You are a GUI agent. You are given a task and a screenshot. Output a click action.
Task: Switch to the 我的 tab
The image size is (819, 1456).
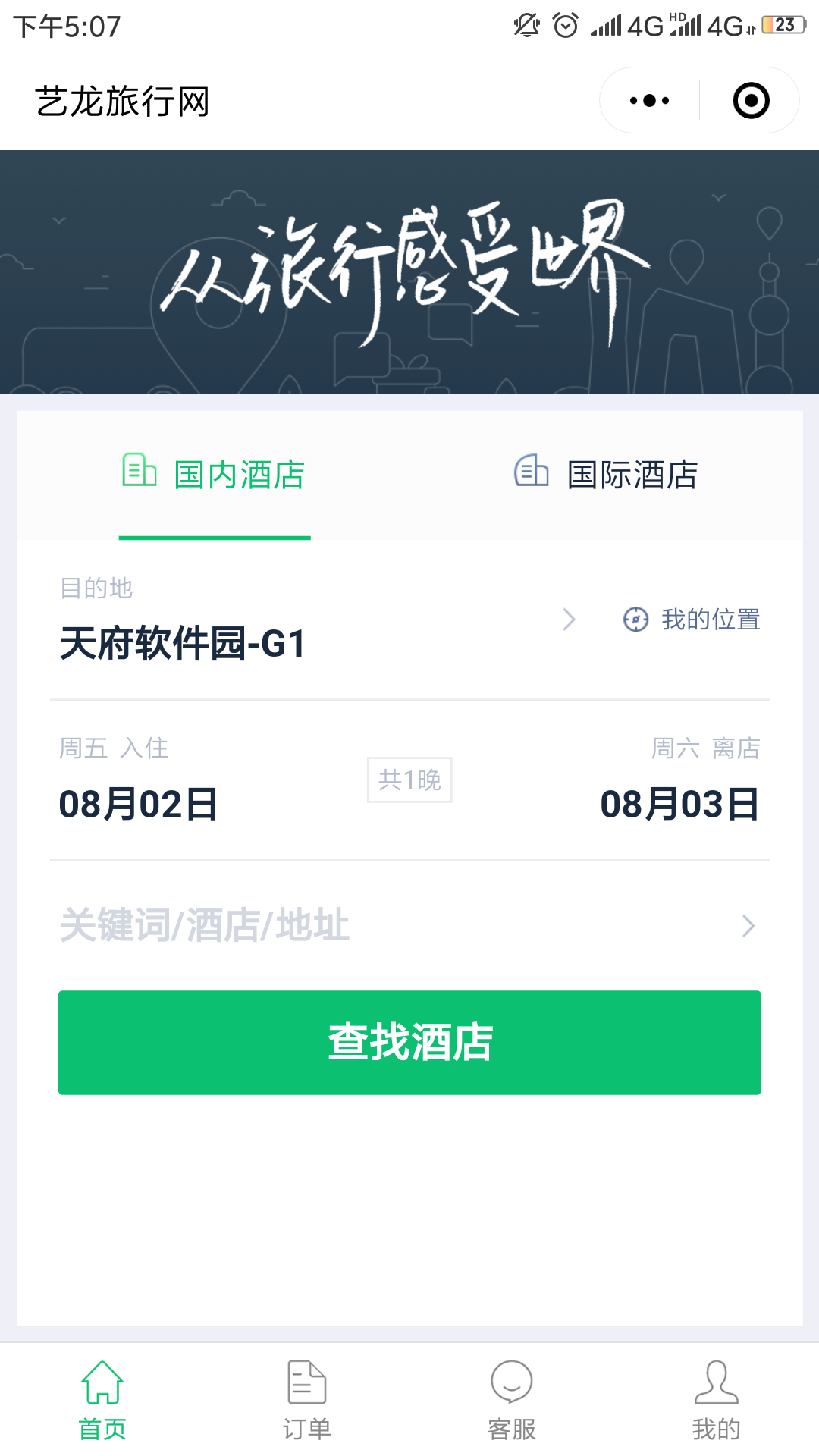pos(717,1401)
